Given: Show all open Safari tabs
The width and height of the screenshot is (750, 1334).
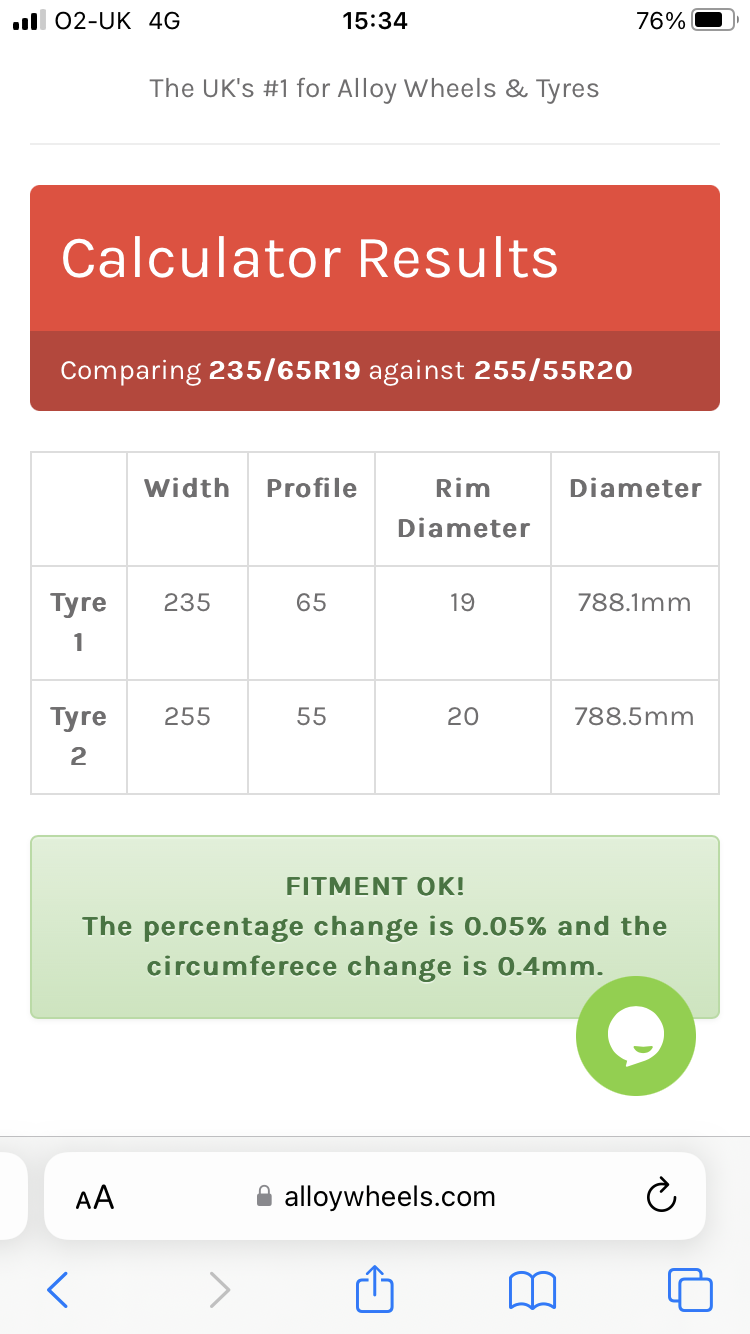Looking at the screenshot, I should pyautogui.click(x=690, y=1290).
